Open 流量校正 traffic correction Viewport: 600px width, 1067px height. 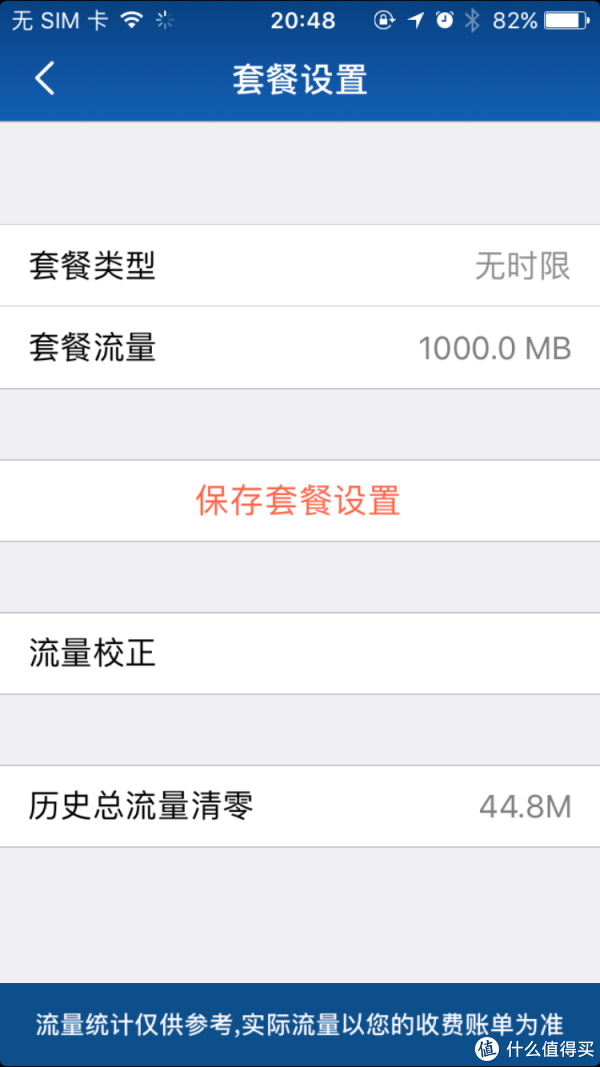(300, 653)
